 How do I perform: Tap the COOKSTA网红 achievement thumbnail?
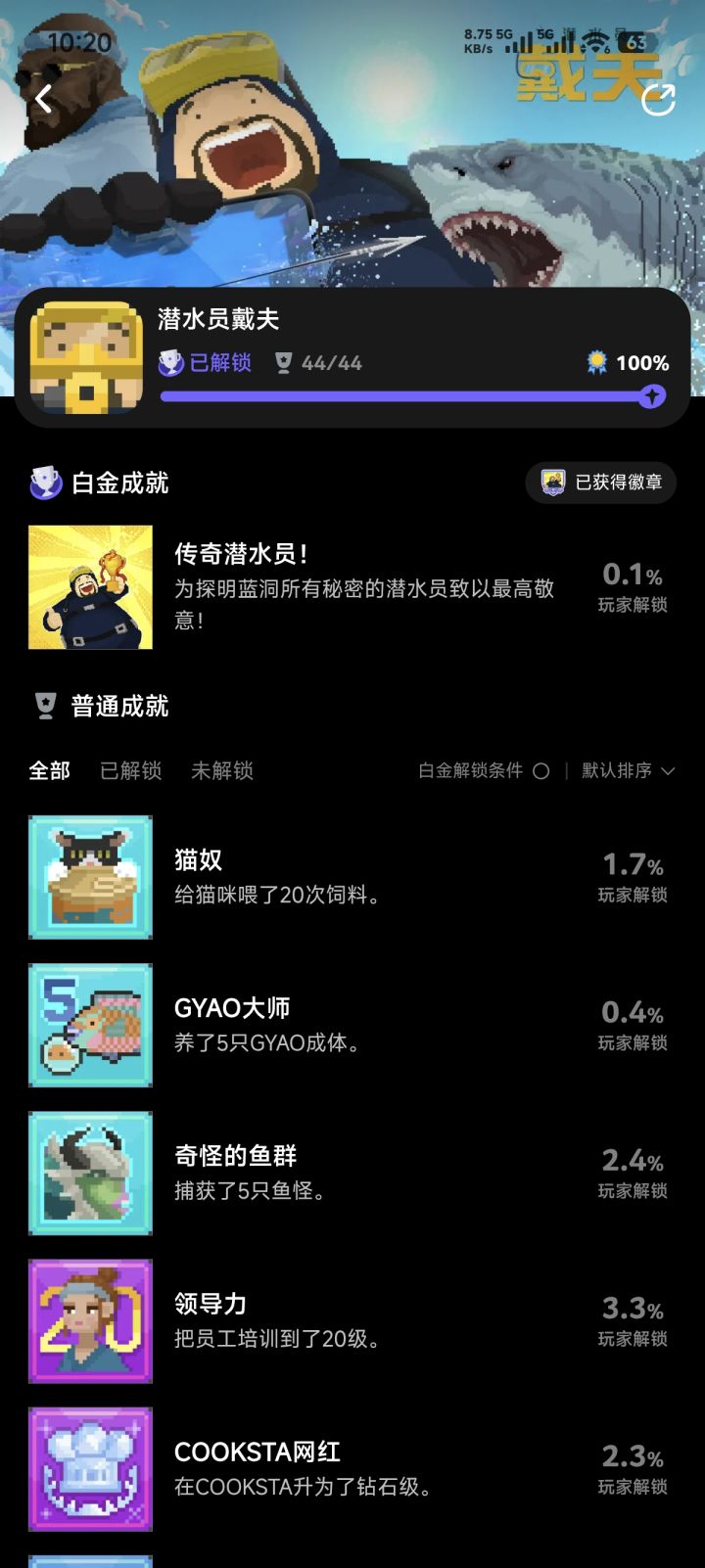click(90, 1469)
